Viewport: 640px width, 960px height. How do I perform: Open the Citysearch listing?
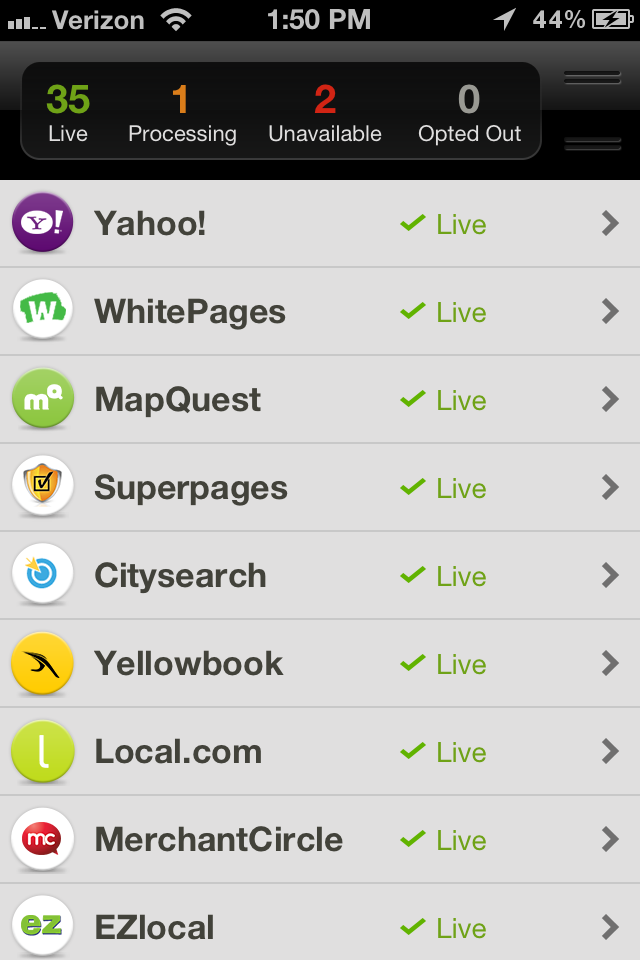(320, 576)
